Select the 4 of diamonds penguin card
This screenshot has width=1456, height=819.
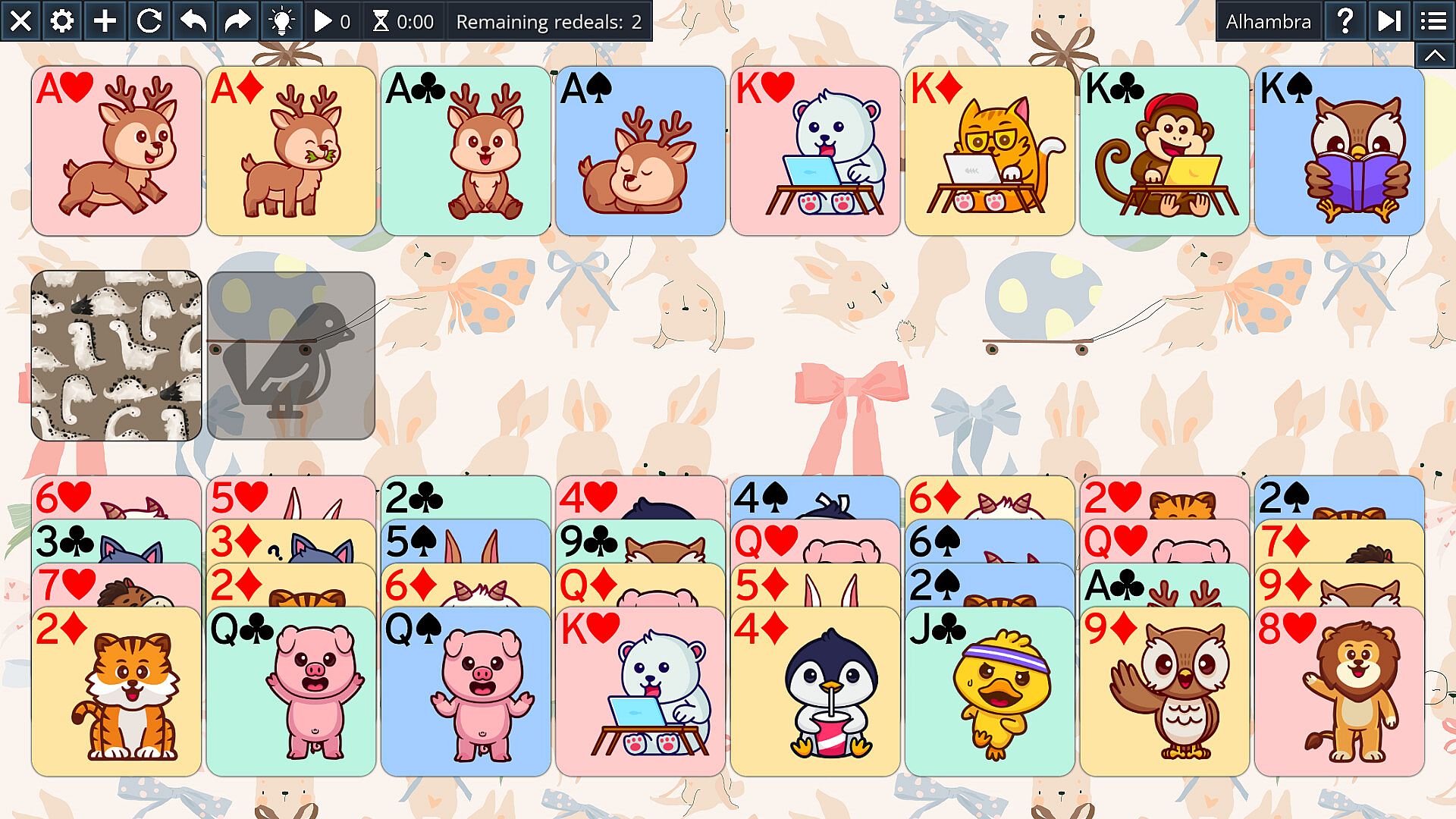[815, 692]
